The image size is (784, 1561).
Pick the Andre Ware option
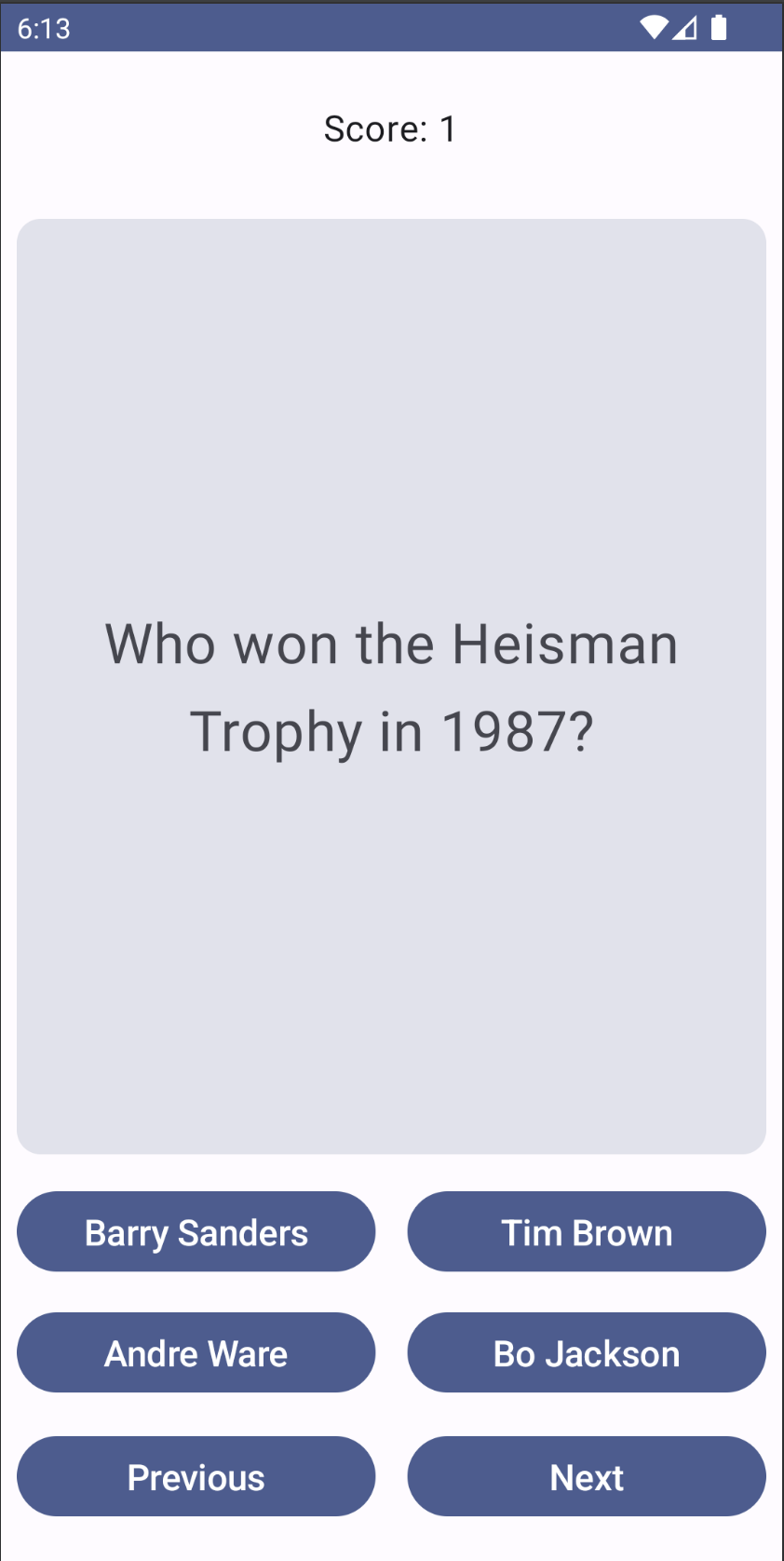(x=196, y=1352)
